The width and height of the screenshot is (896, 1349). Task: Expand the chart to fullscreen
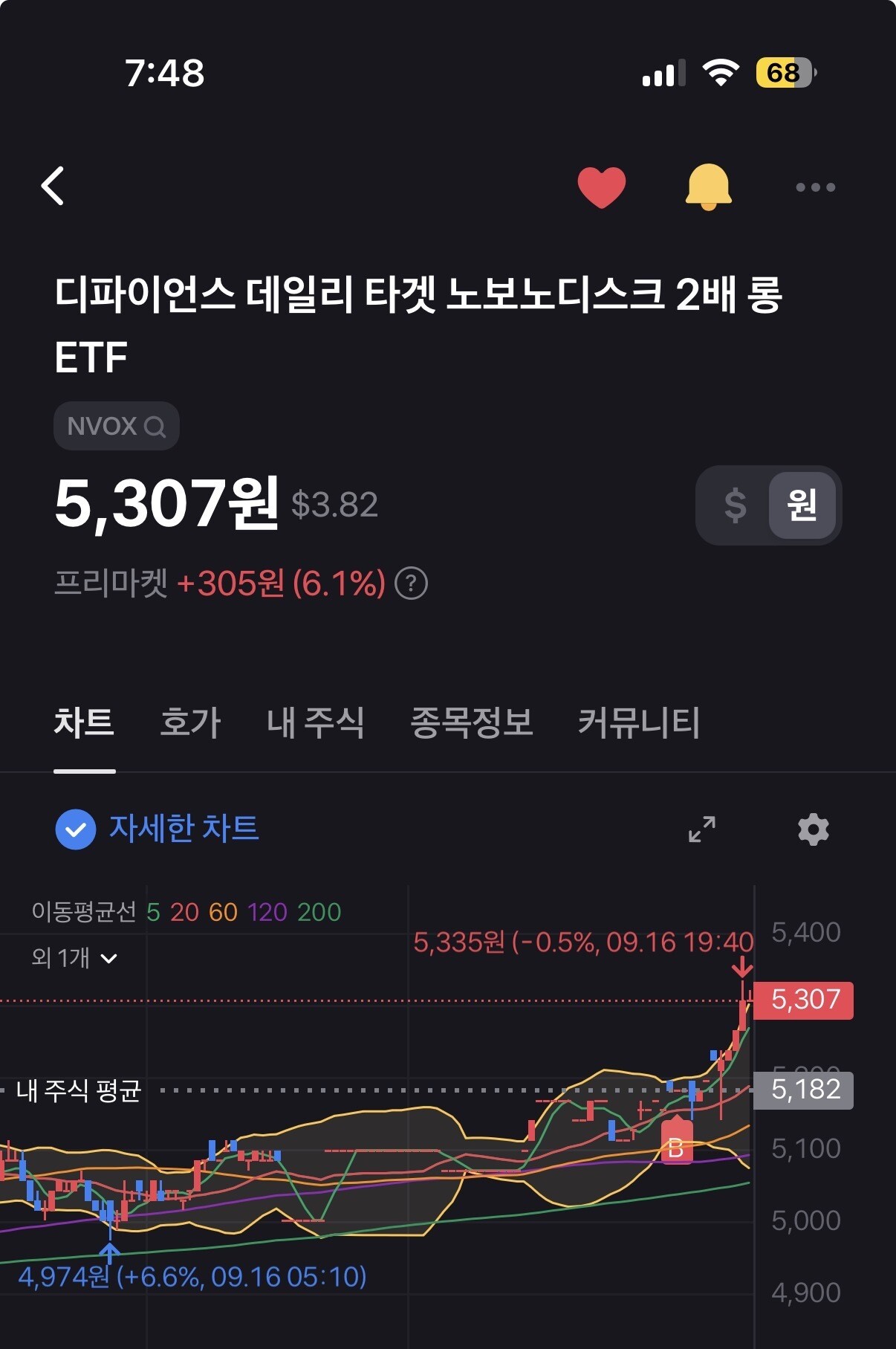tap(701, 829)
